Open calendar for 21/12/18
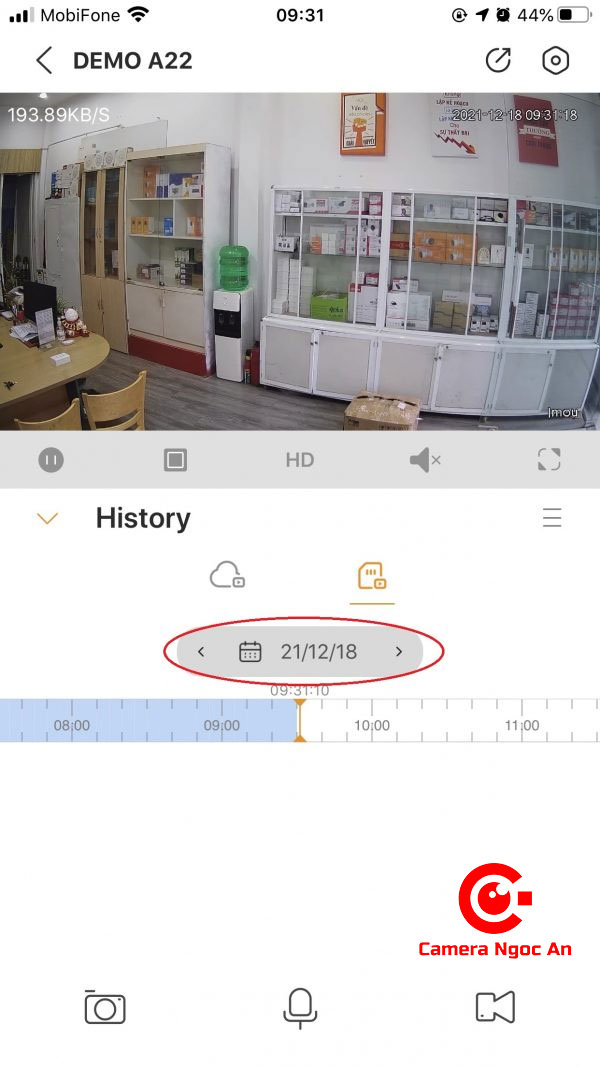The width and height of the screenshot is (600, 1067). tap(300, 652)
